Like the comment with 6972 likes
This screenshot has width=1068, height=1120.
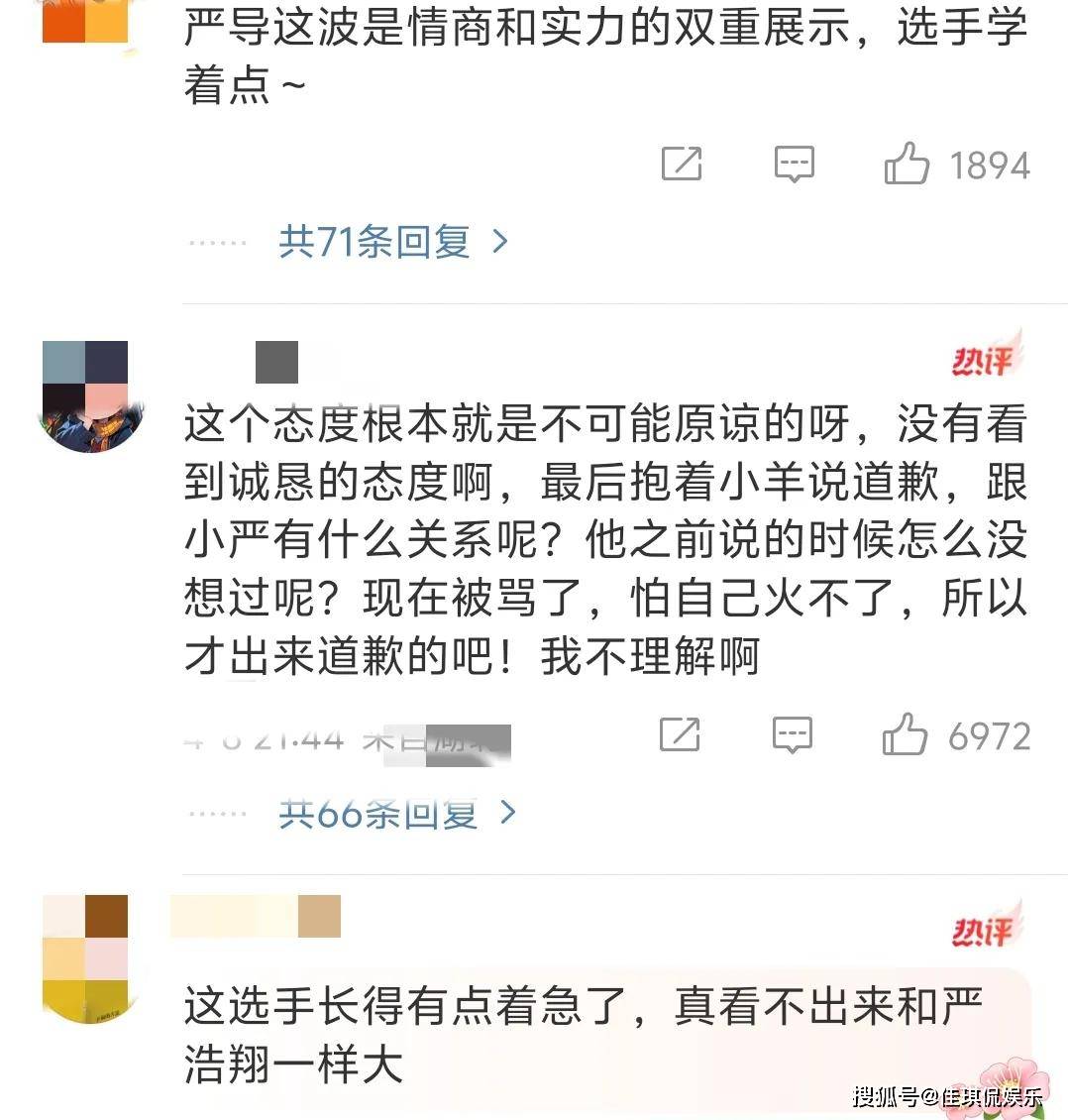click(x=905, y=735)
